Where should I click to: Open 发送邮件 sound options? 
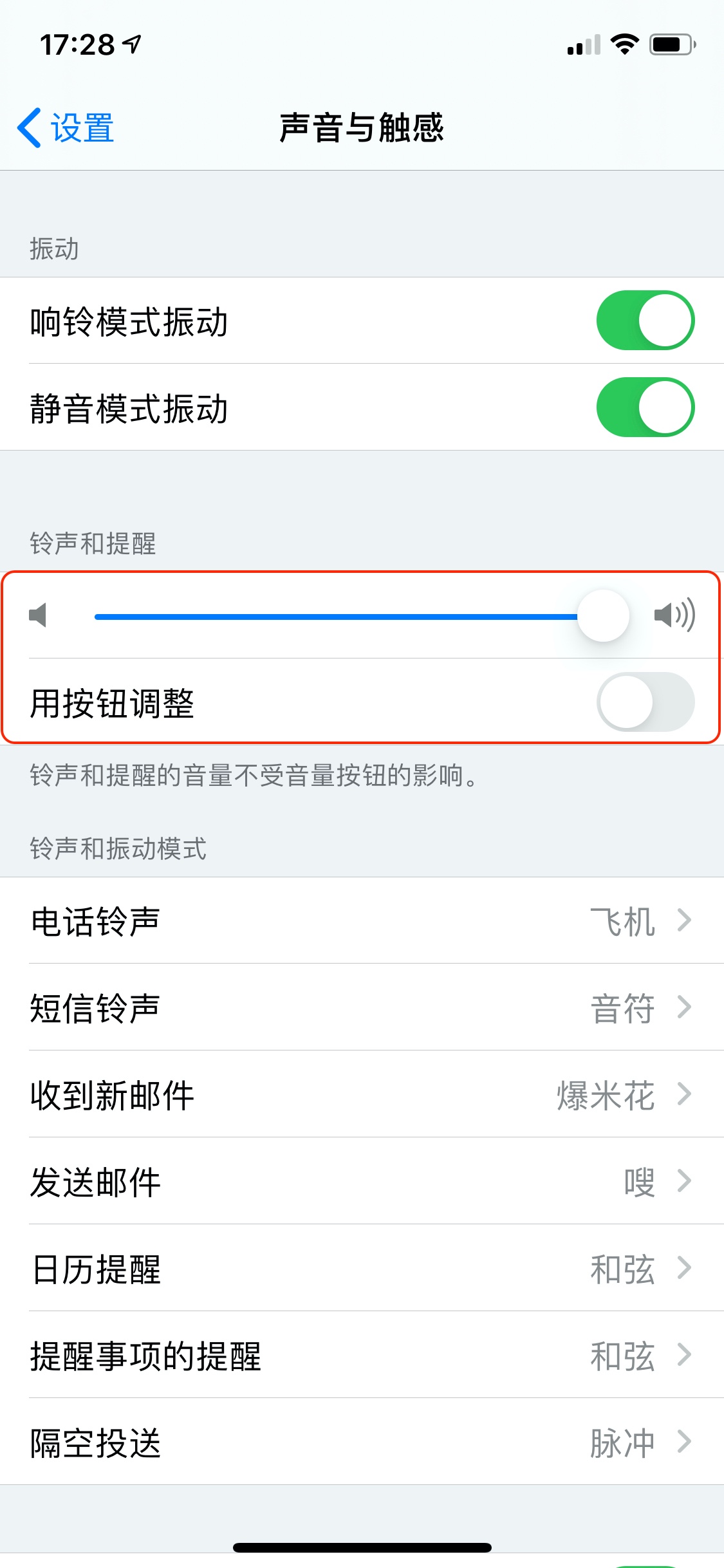point(362,1181)
